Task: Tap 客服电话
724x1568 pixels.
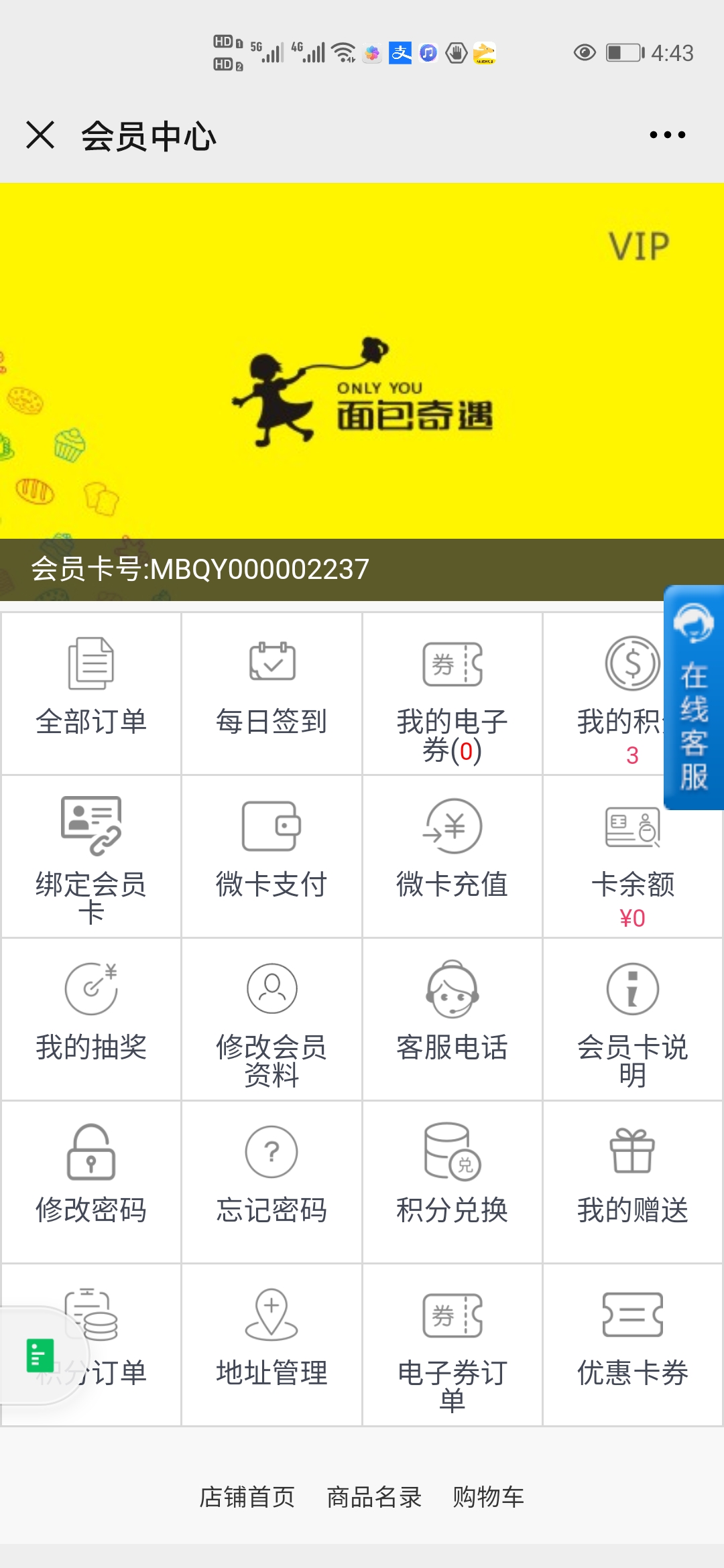Action: (x=452, y=1019)
